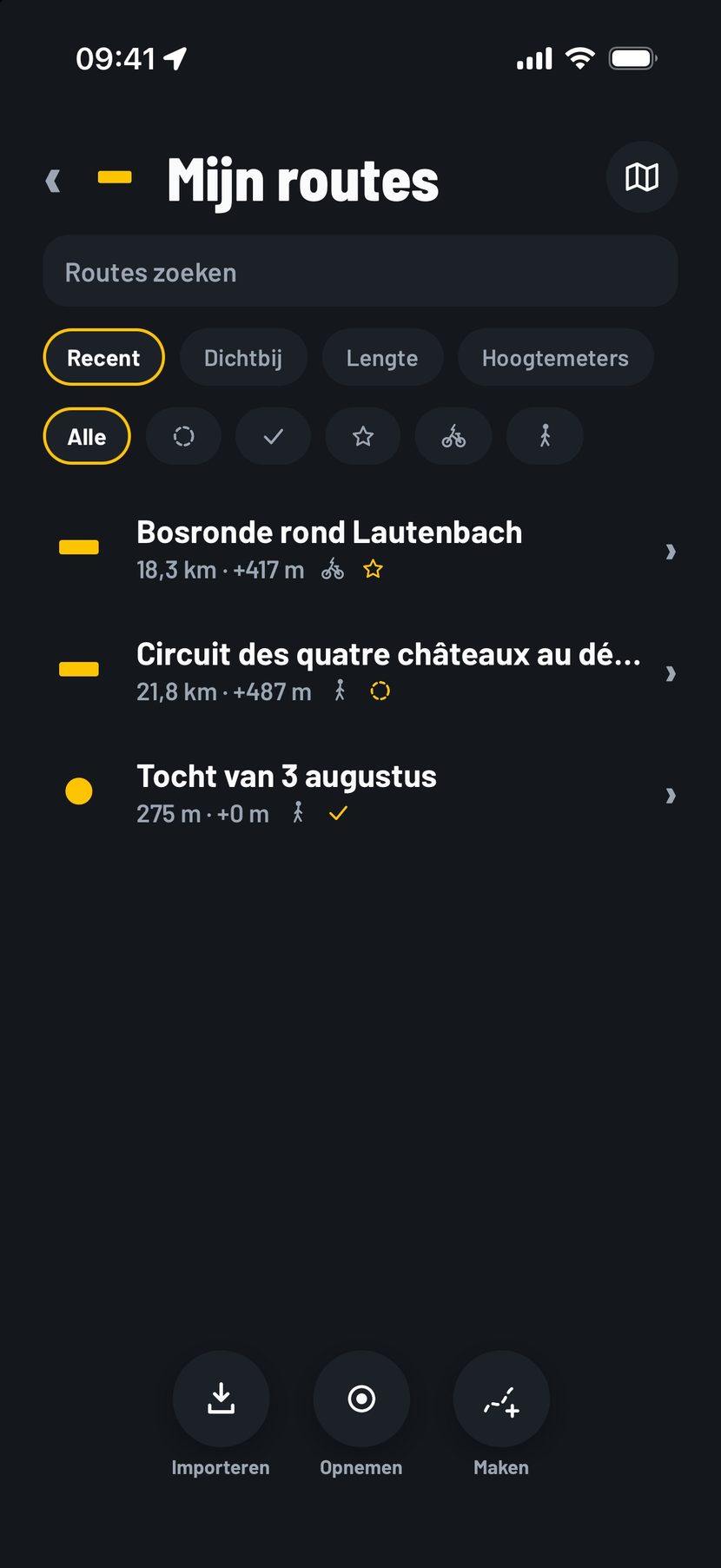
Task: Sort routes by Dichtbij
Action: pyautogui.click(x=243, y=358)
